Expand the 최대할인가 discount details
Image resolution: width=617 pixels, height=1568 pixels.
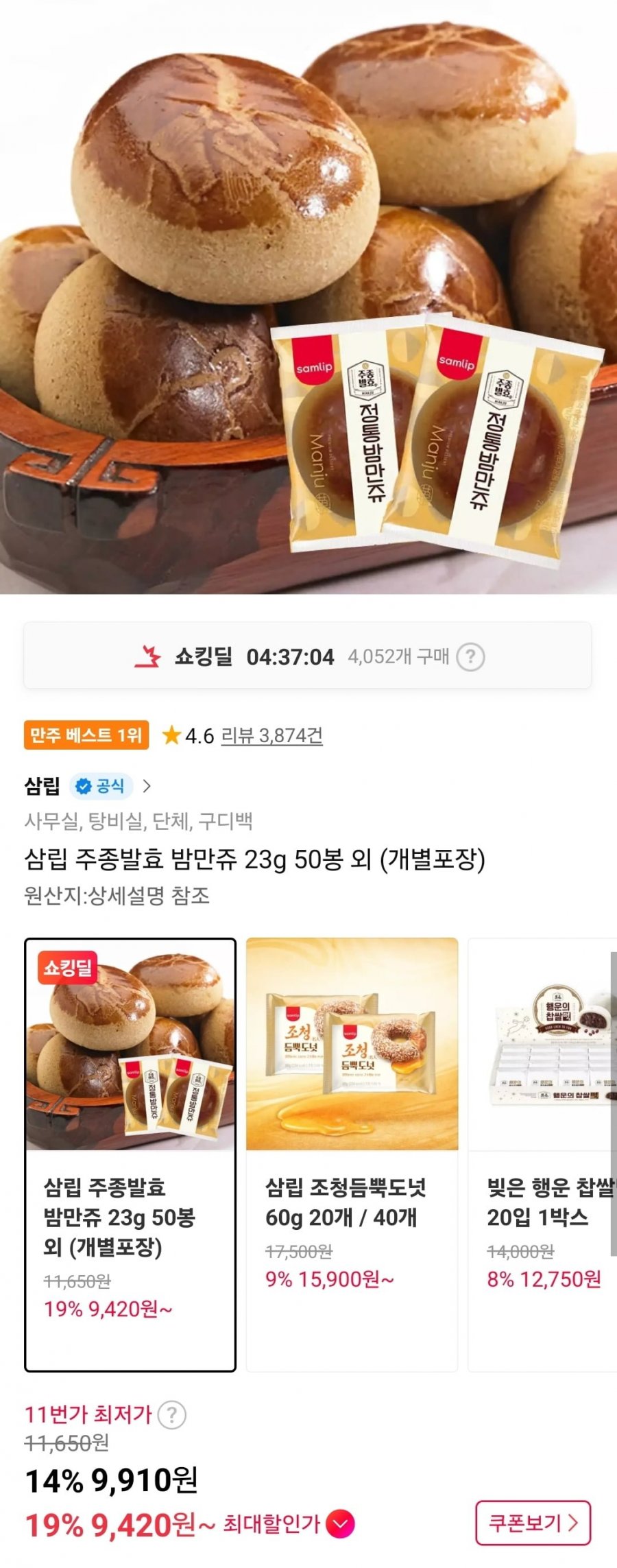pos(340,1524)
